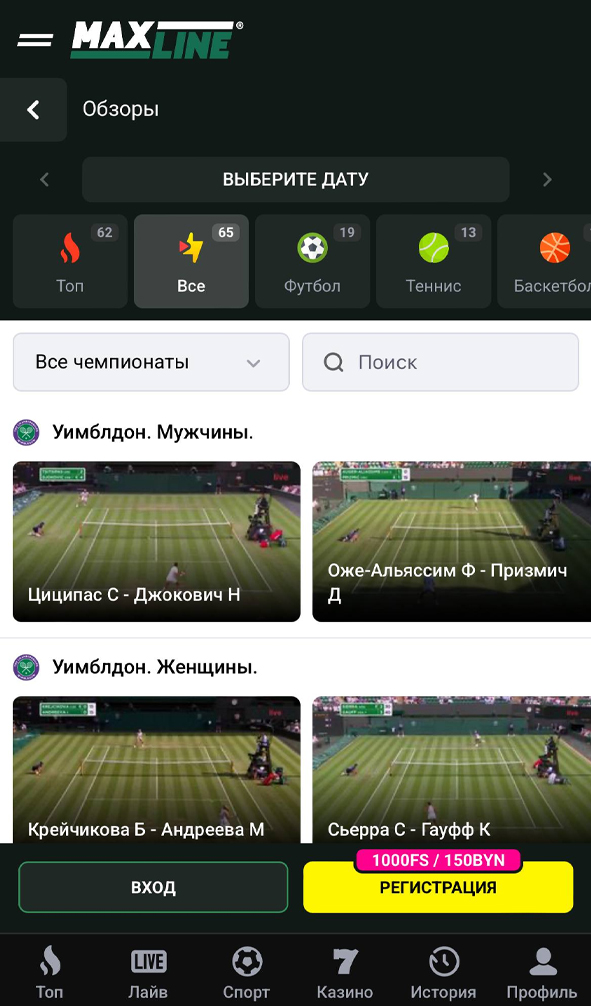This screenshot has height=1006, width=591.
Task: Open the Выберите дату date picker
Action: point(296,180)
